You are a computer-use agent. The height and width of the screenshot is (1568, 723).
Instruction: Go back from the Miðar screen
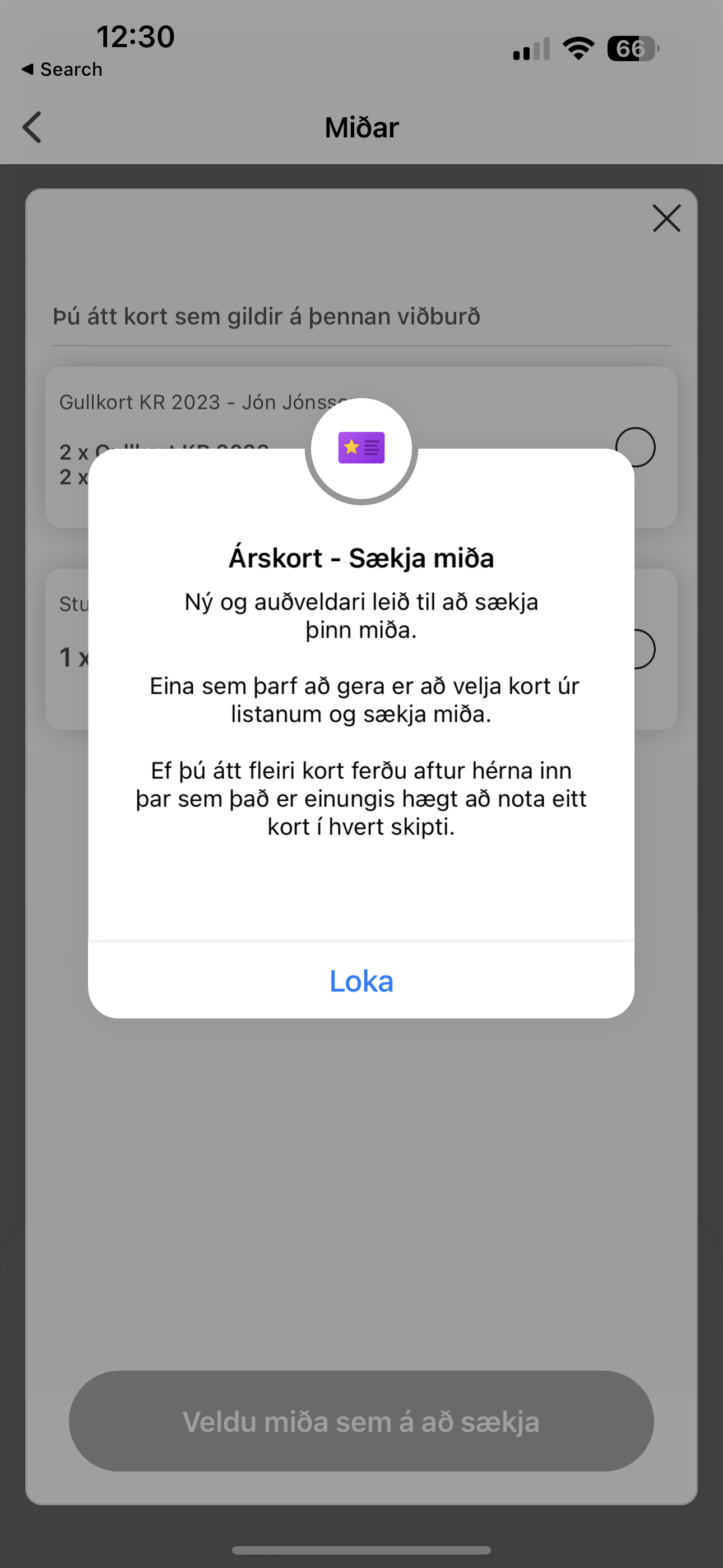tap(31, 127)
